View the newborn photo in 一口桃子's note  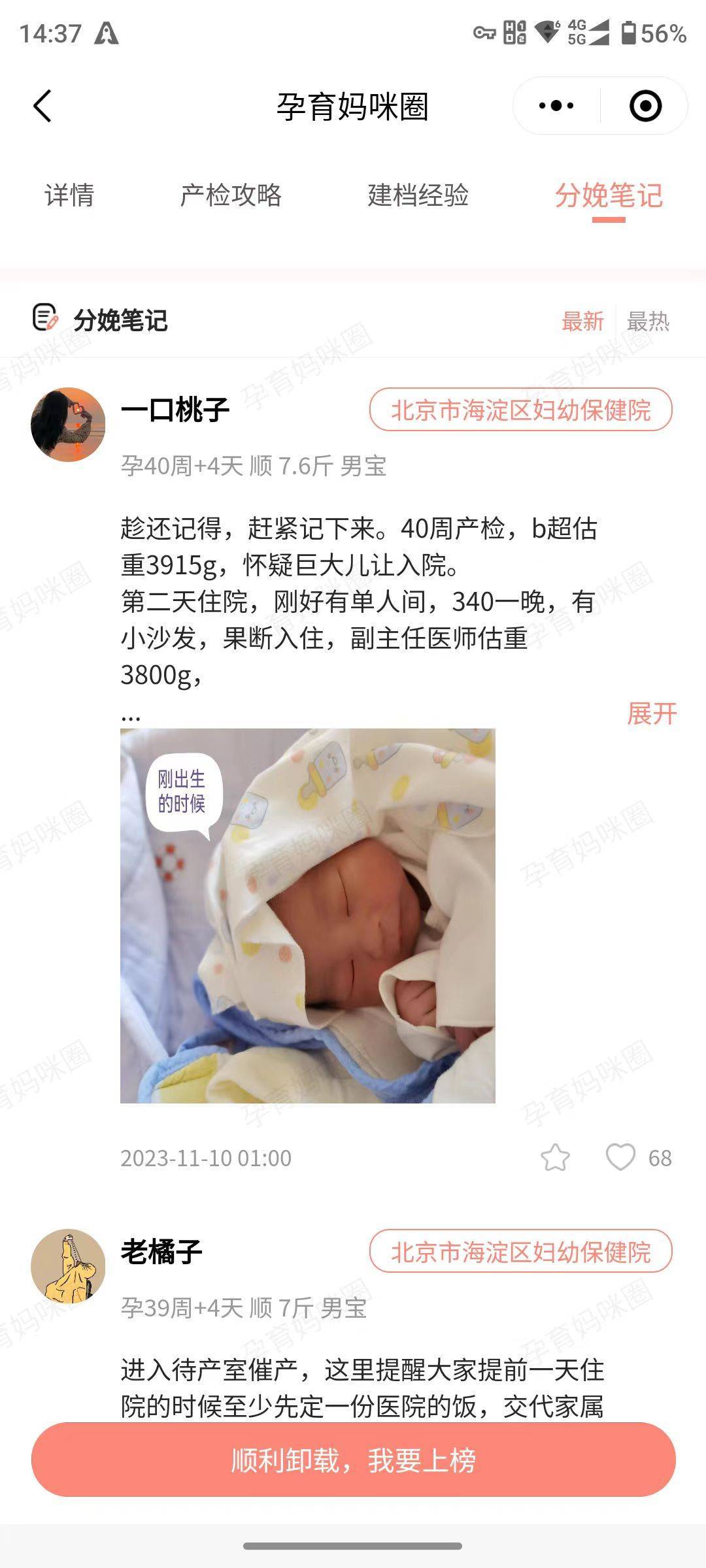point(308,916)
